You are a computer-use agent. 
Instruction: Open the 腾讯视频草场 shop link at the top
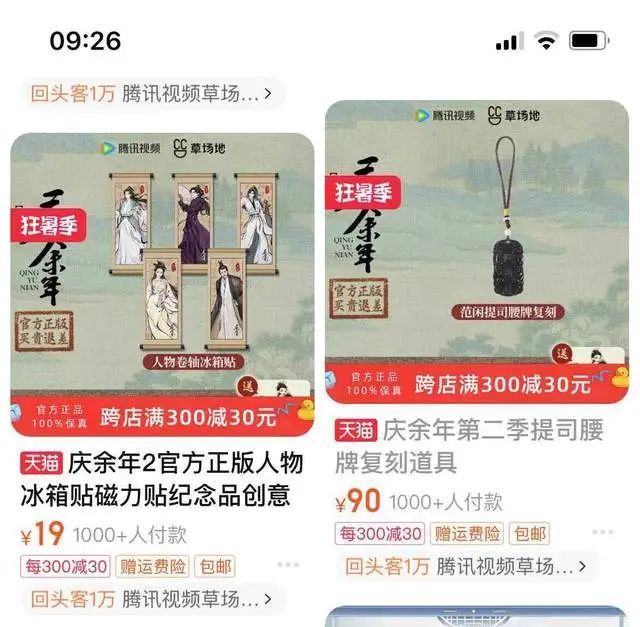pyautogui.click(x=150, y=95)
